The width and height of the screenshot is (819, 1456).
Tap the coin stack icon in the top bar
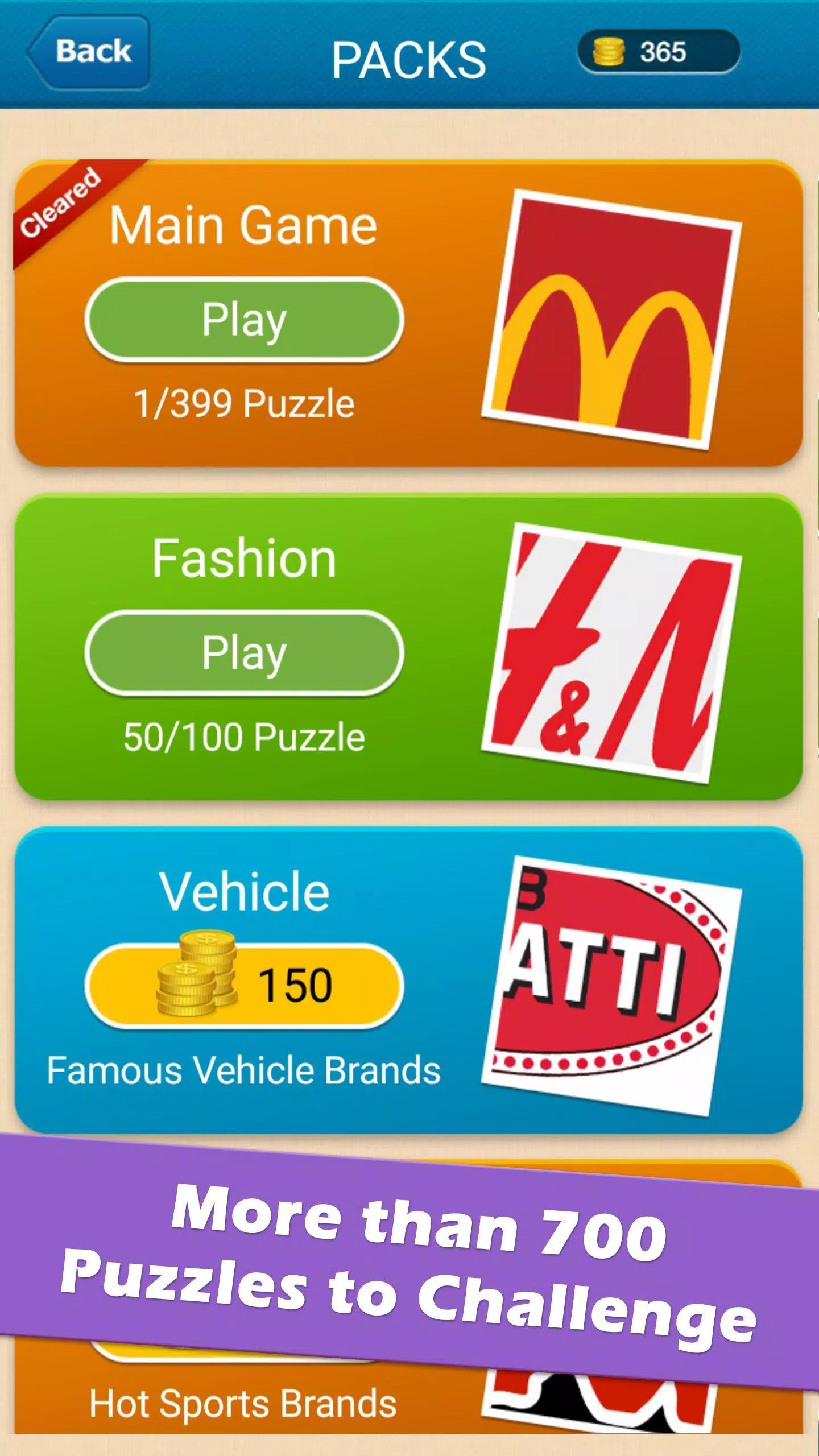pyautogui.click(x=609, y=51)
